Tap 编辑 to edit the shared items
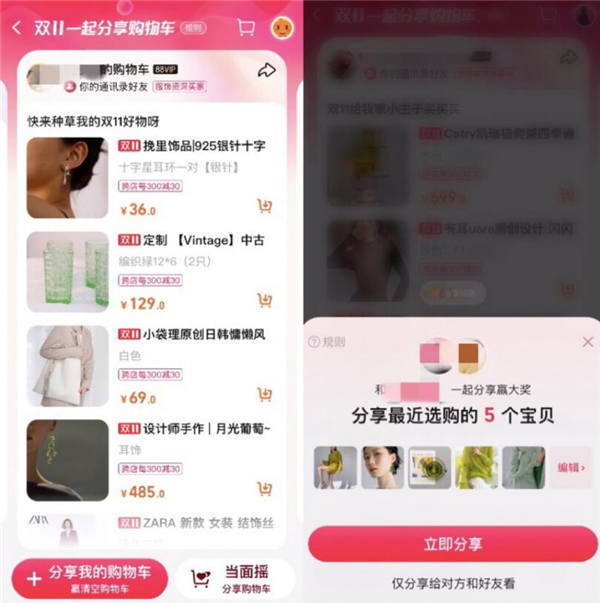Image resolution: width=600 pixels, height=603 pixels. tap(570, 467)
